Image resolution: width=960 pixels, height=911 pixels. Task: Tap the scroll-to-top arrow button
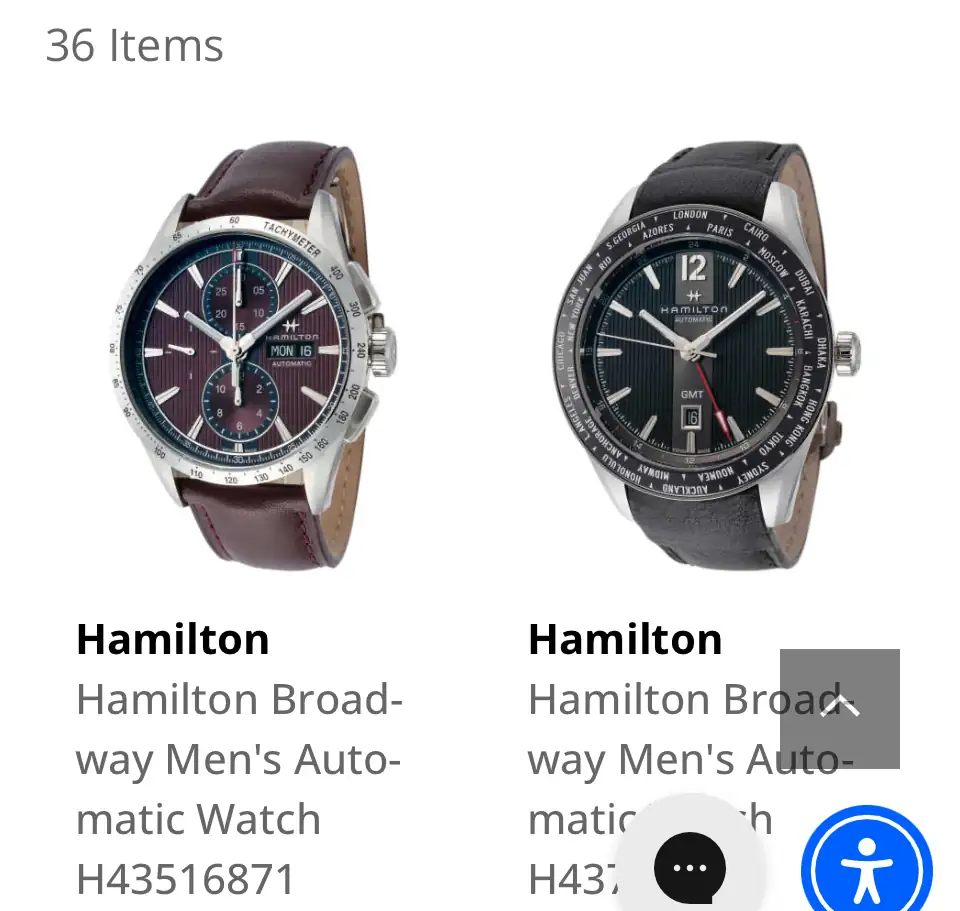point(839,708)
